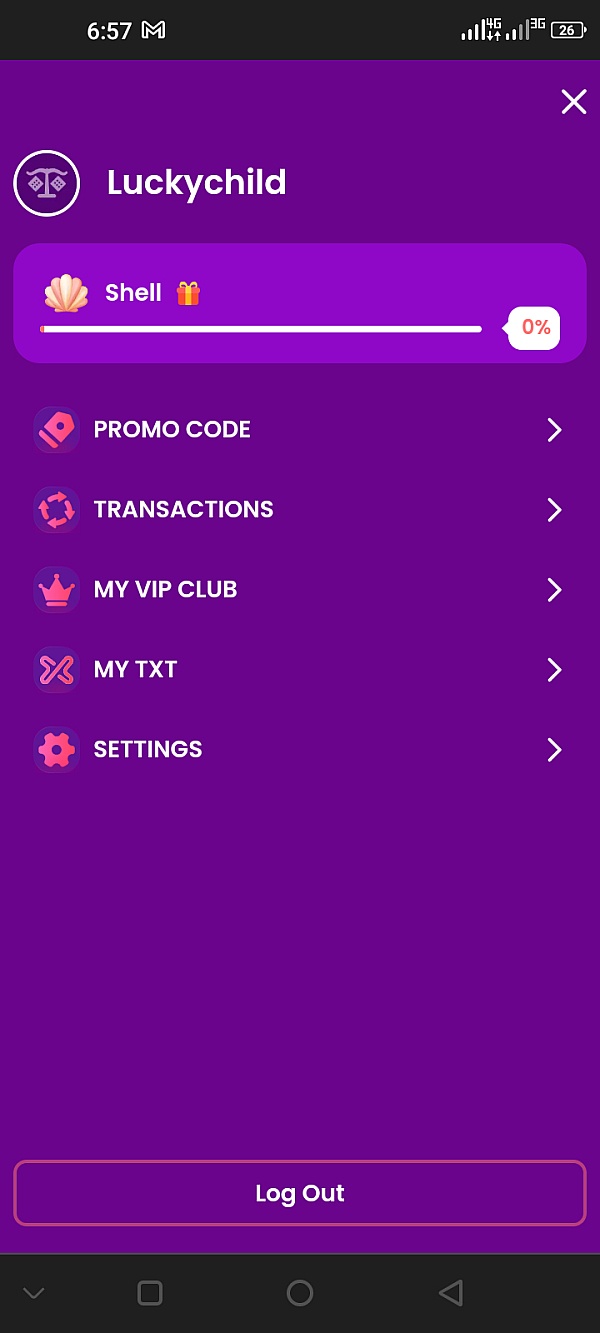
Task: View the Transactions history
Action: pos(300,510)
